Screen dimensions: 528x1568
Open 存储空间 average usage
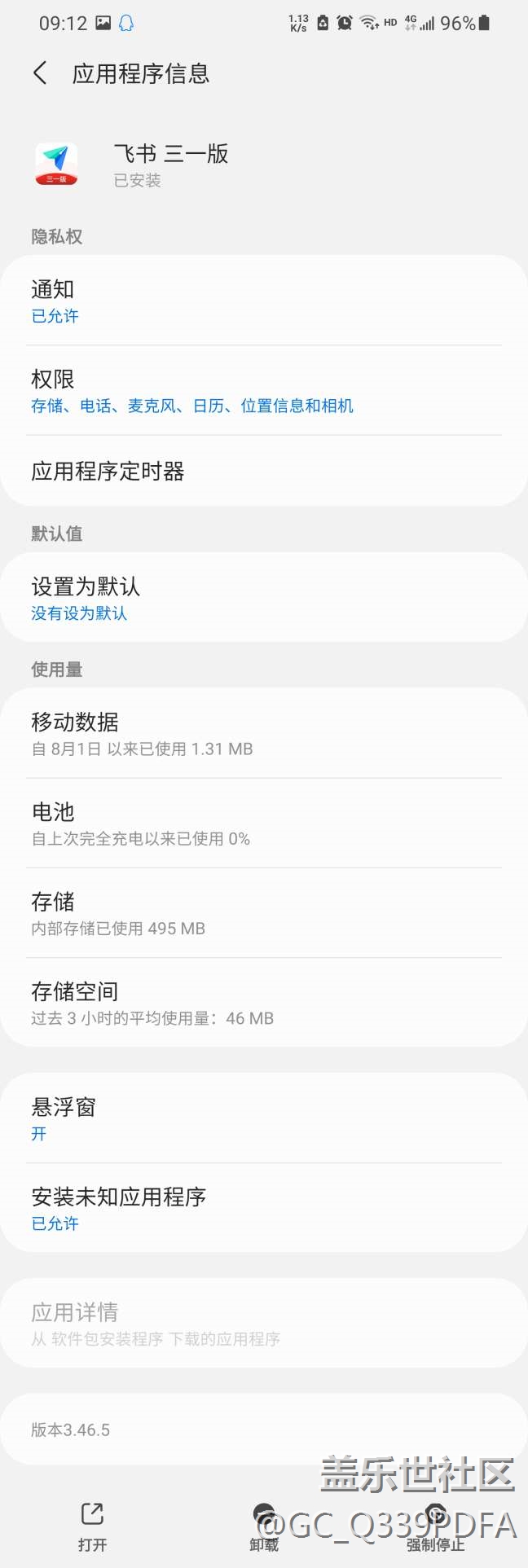264,1002
